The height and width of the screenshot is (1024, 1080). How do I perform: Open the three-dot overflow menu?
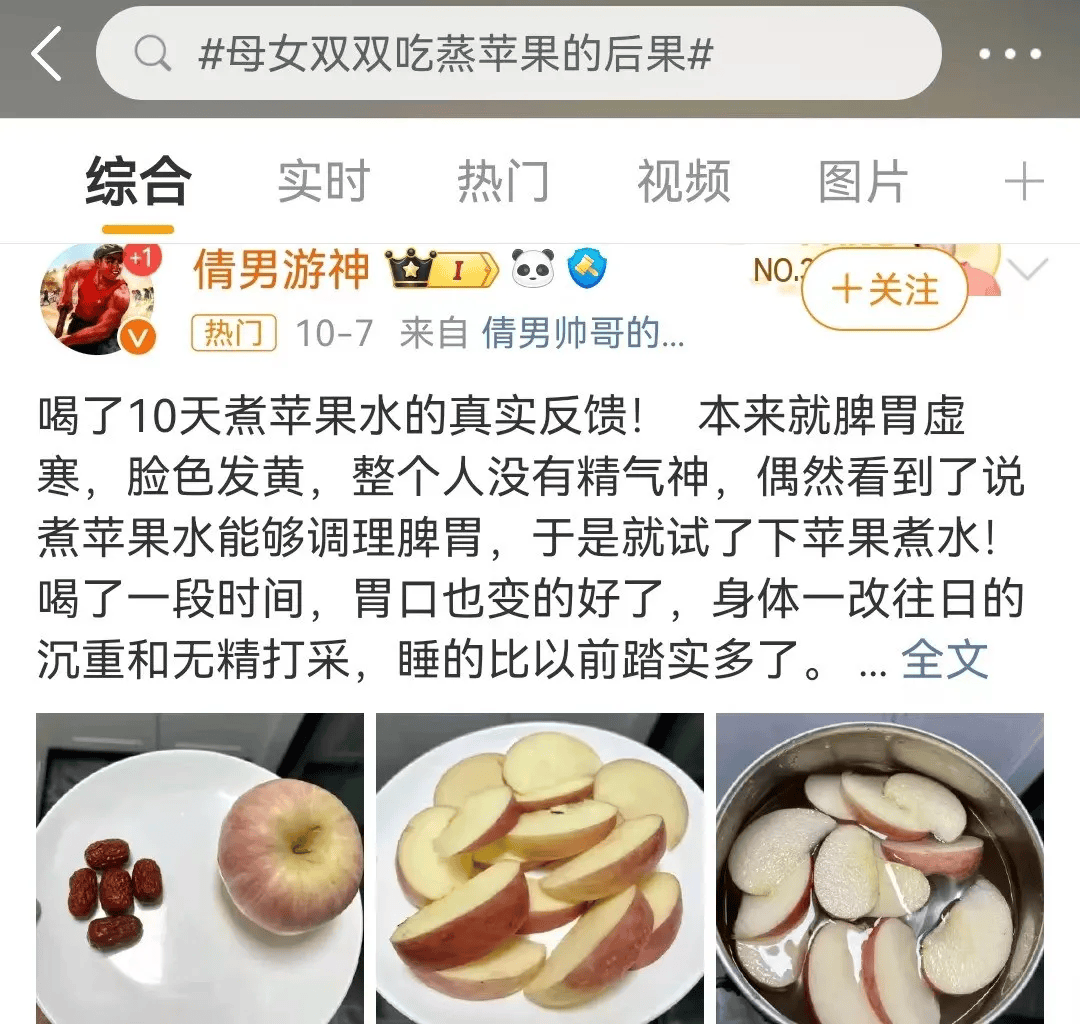(x=1010, y=54)
